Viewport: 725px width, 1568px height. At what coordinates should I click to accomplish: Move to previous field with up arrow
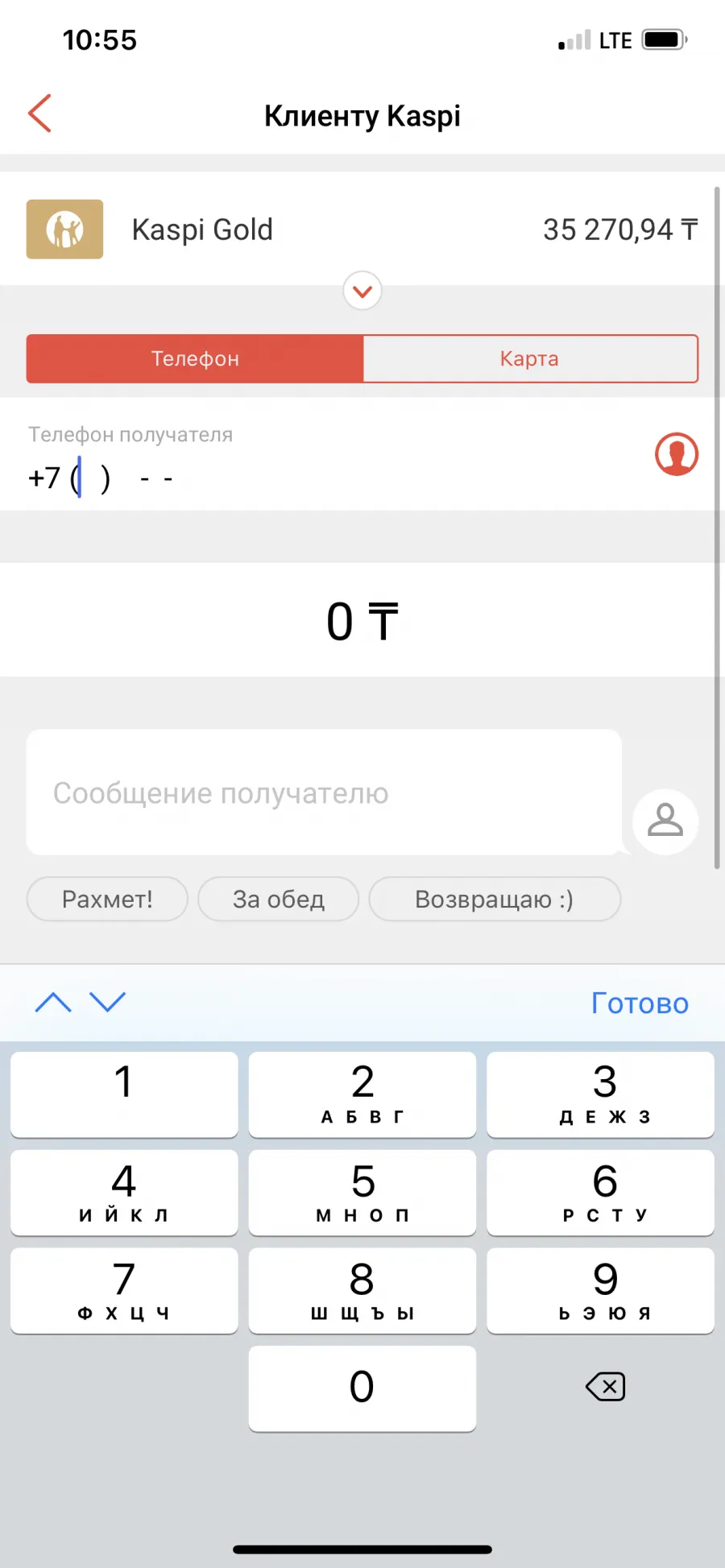tap(53, 1003)
